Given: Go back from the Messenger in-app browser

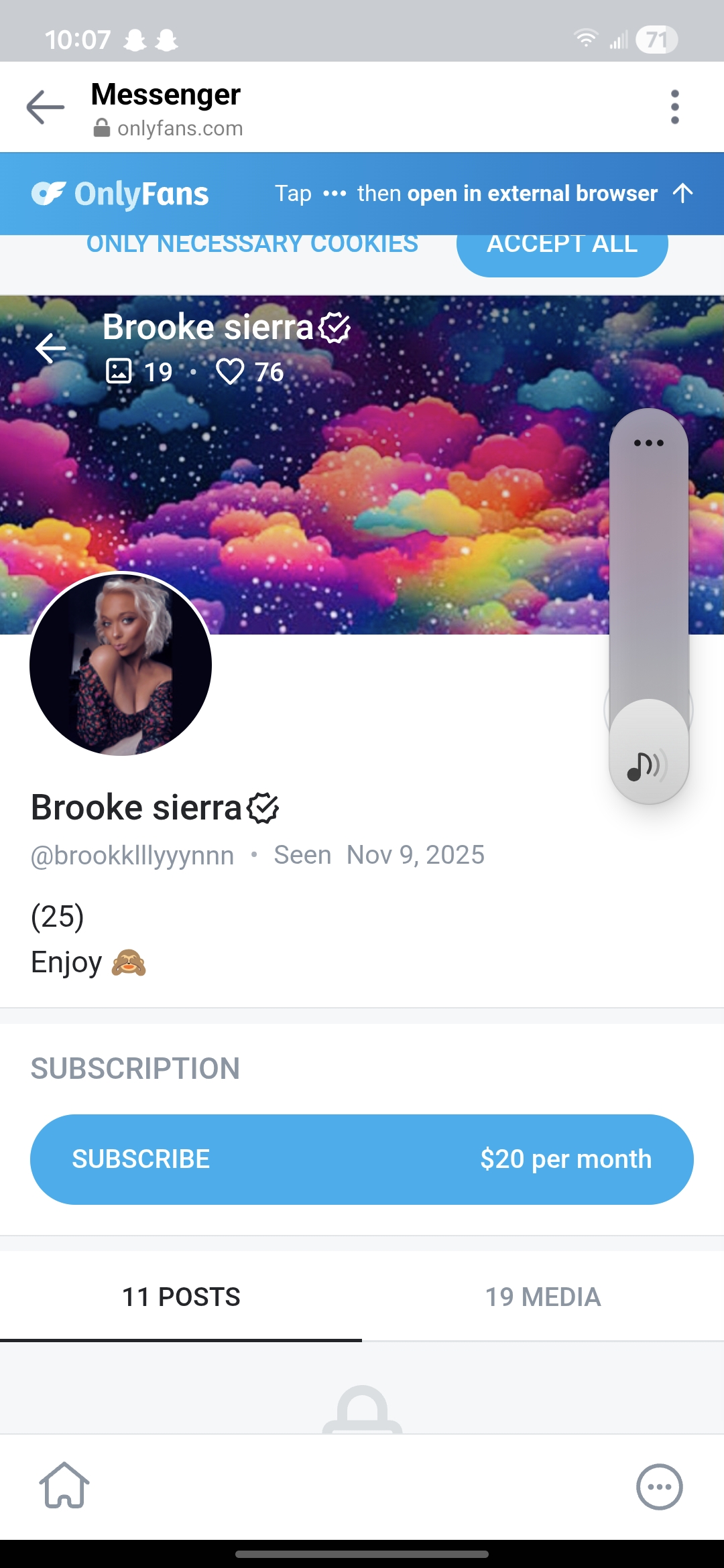Looking at the screenshot, I should (45, 107).
